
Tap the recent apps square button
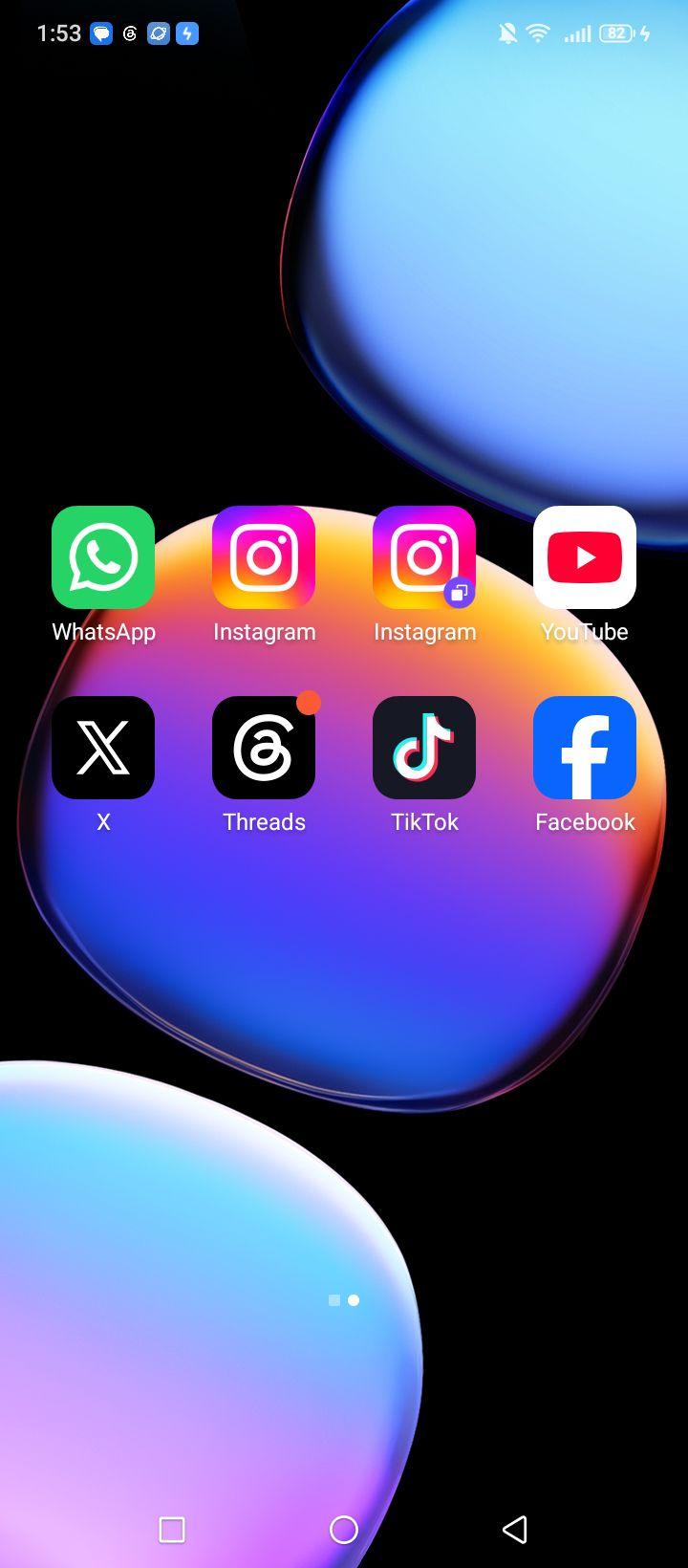pyautogui.click(x=172, y=1530)
